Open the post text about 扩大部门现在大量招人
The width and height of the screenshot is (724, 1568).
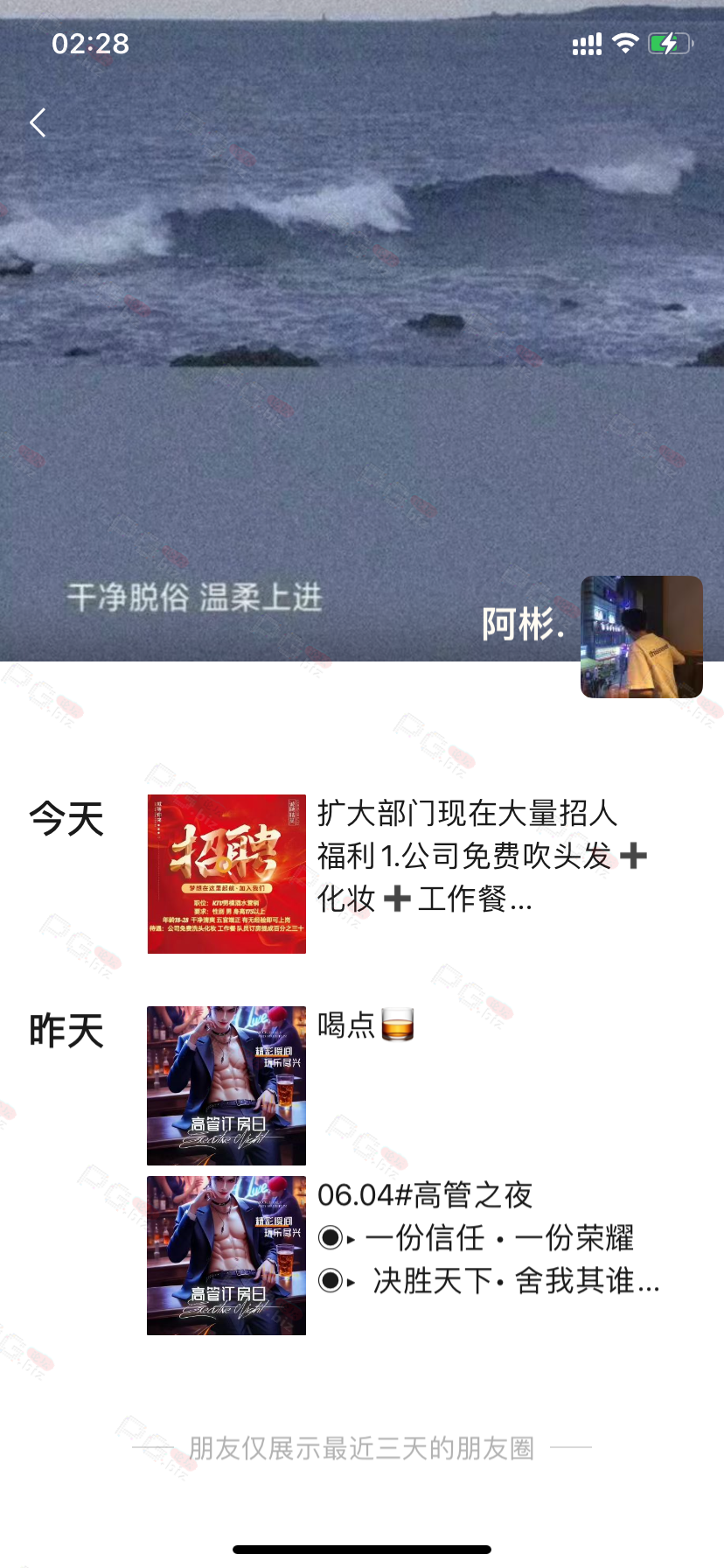coord(482,856)
